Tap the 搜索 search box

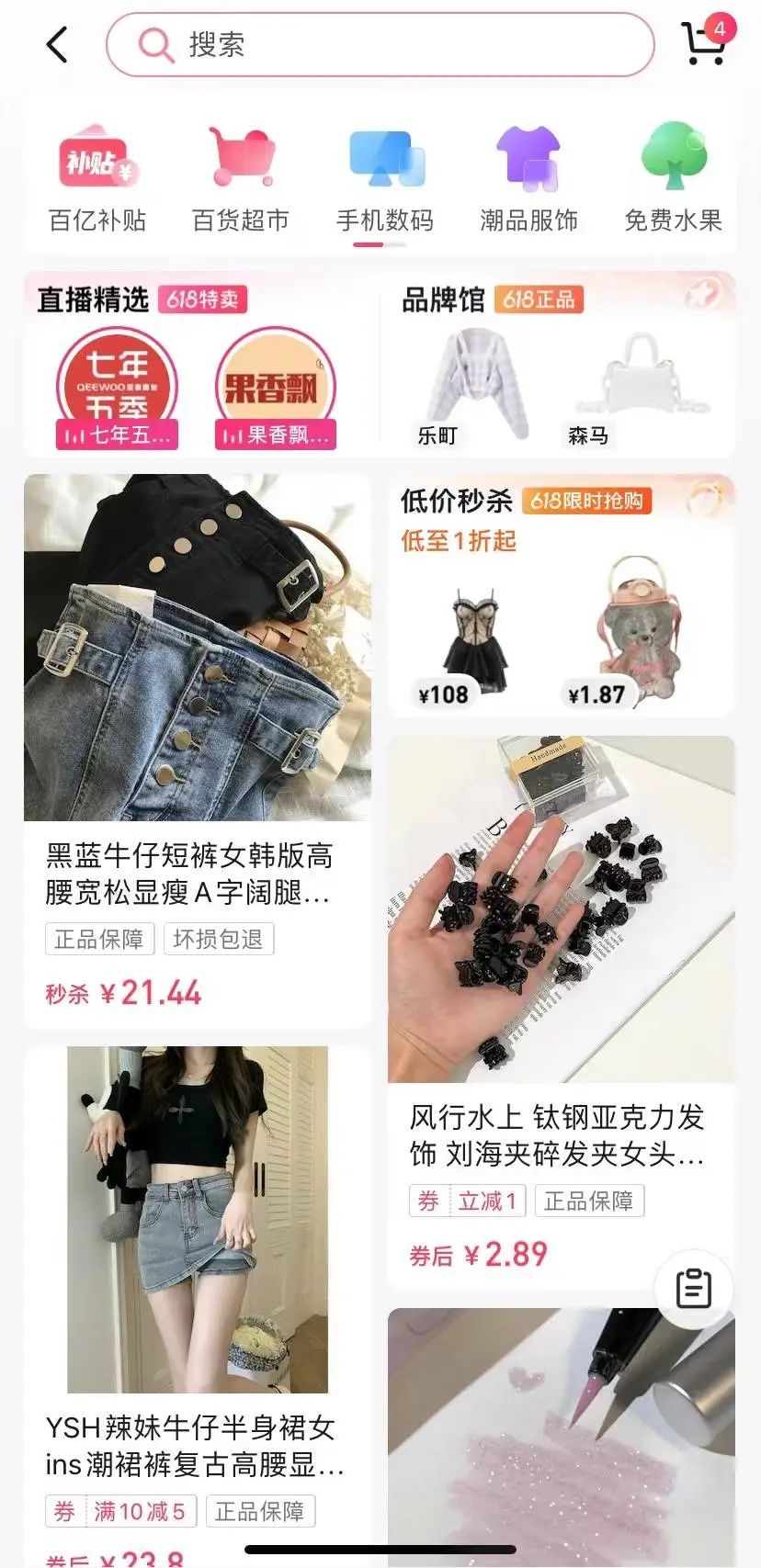pyautogui.click(x=380, y=44)
